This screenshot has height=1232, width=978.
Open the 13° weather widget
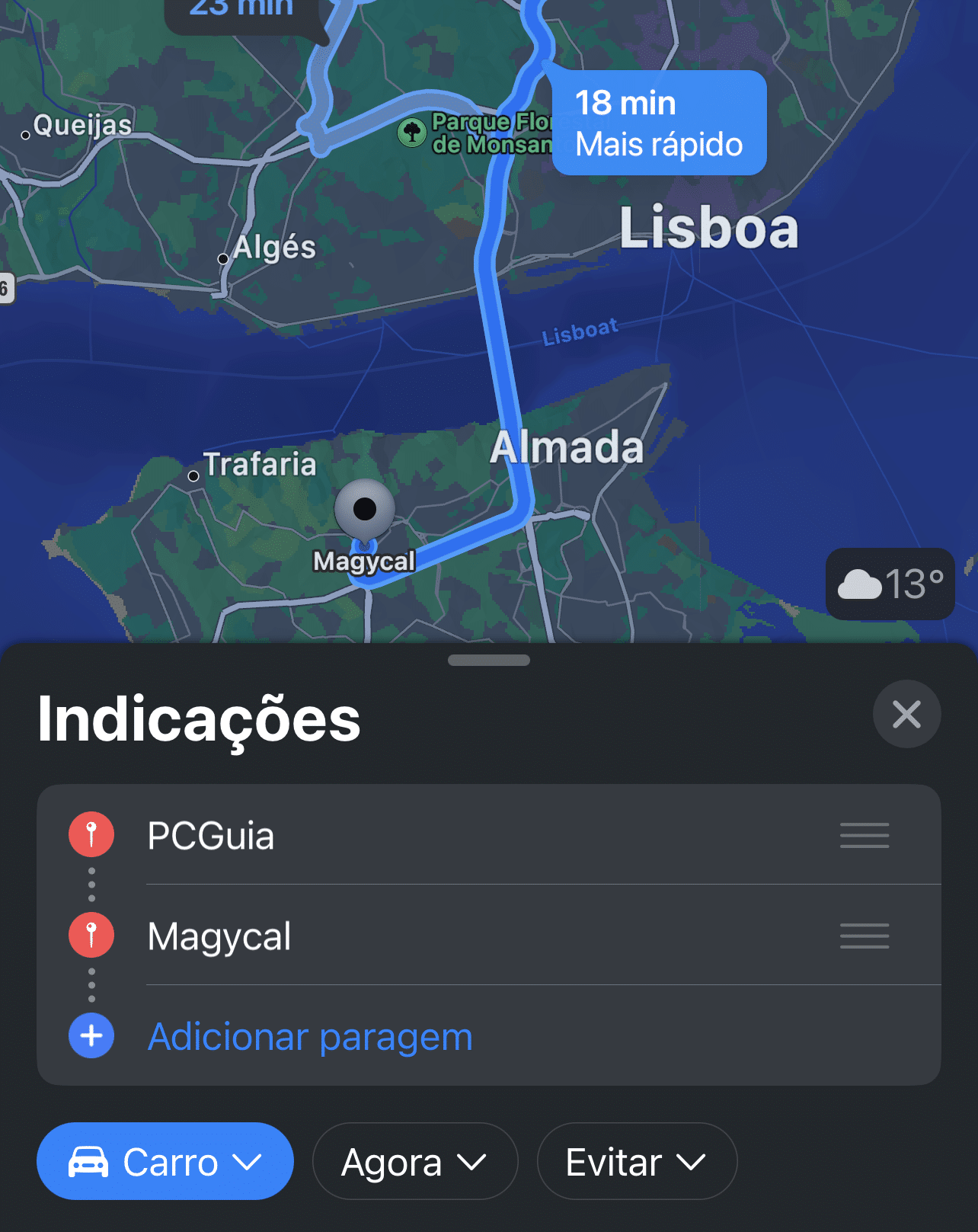[890, 584]
